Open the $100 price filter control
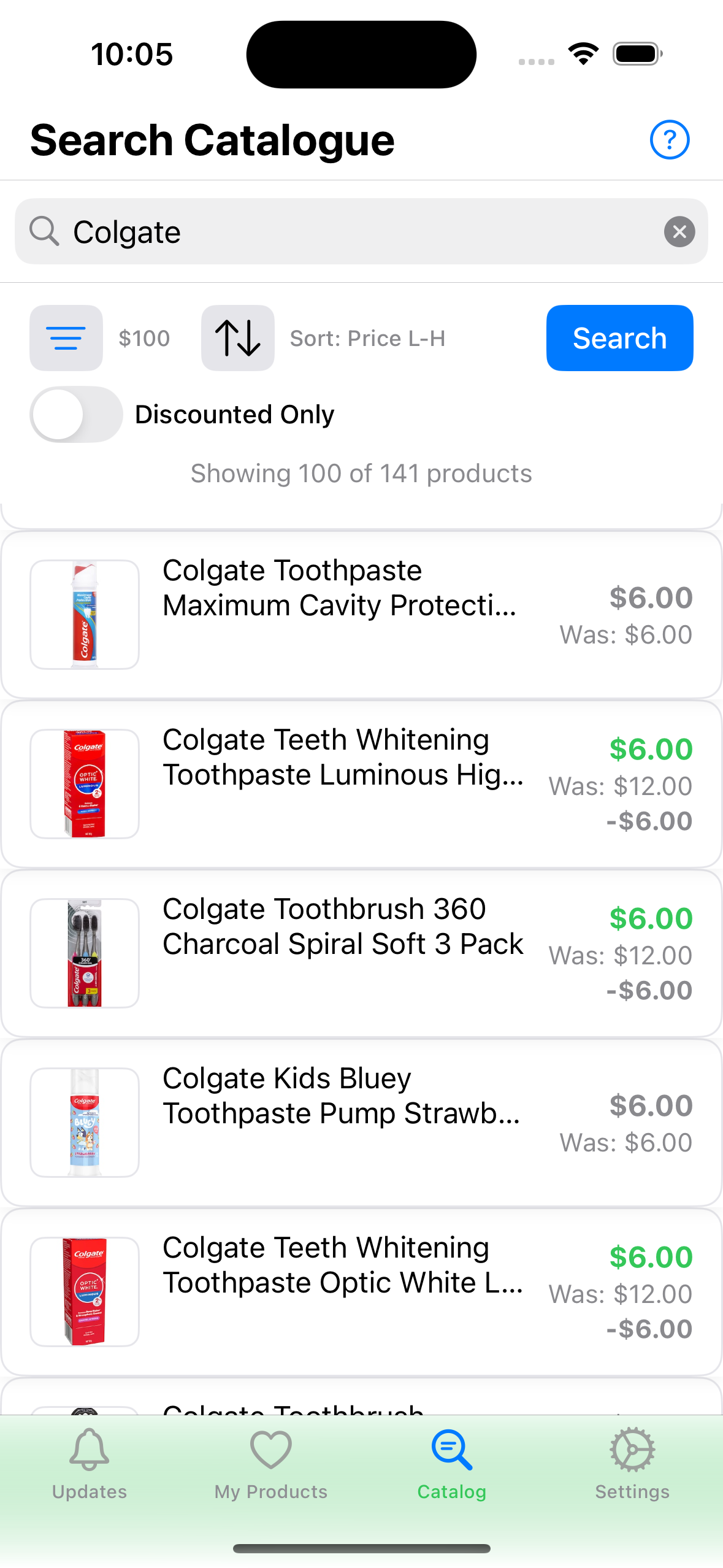The image size is (723, 1568). click(x=144, y=338)
